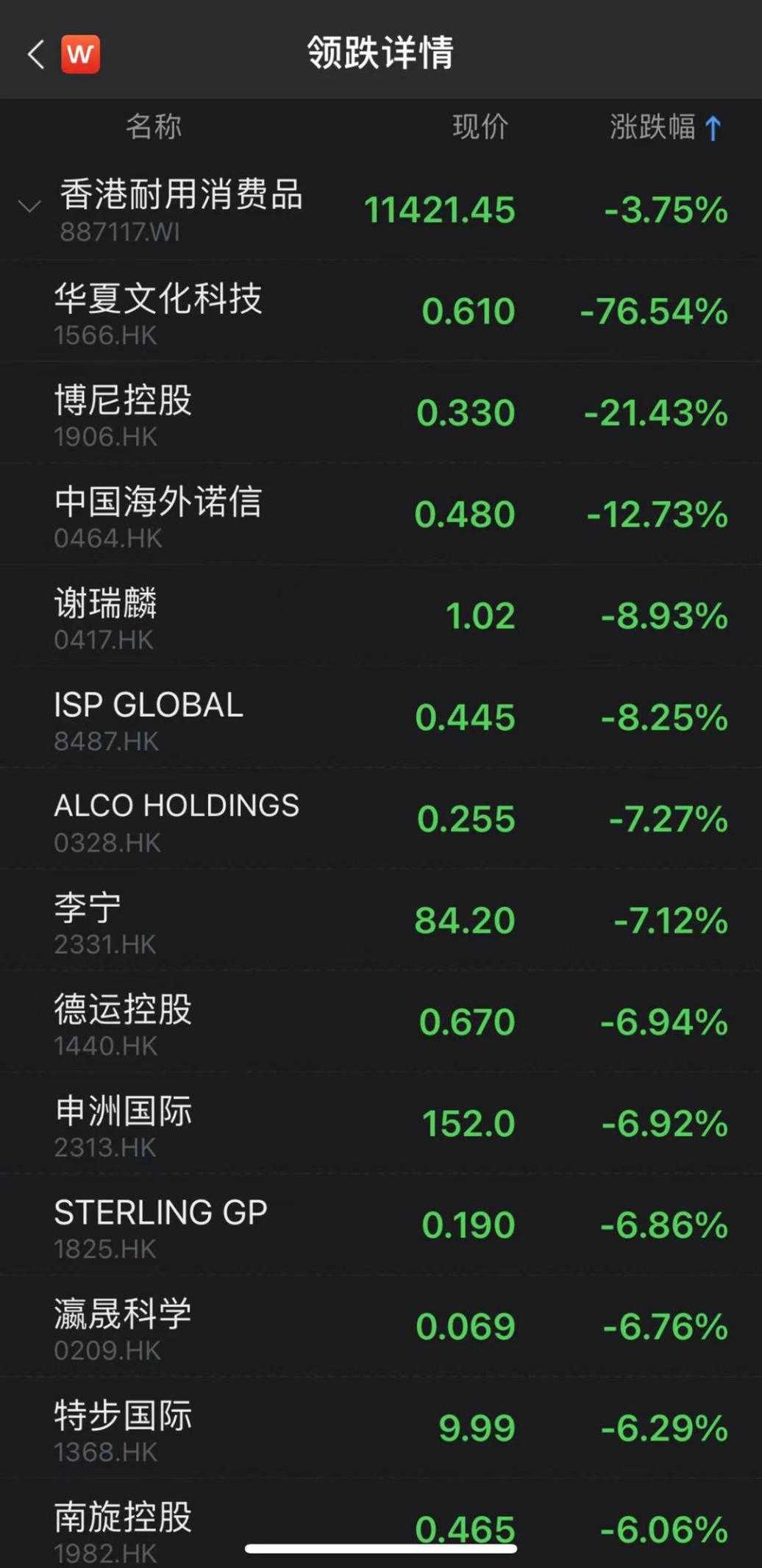The image size is (762, 1568).
Task: Open ALCO HOLDINGS 0328.HK row
Action: (x=381, y=819)
